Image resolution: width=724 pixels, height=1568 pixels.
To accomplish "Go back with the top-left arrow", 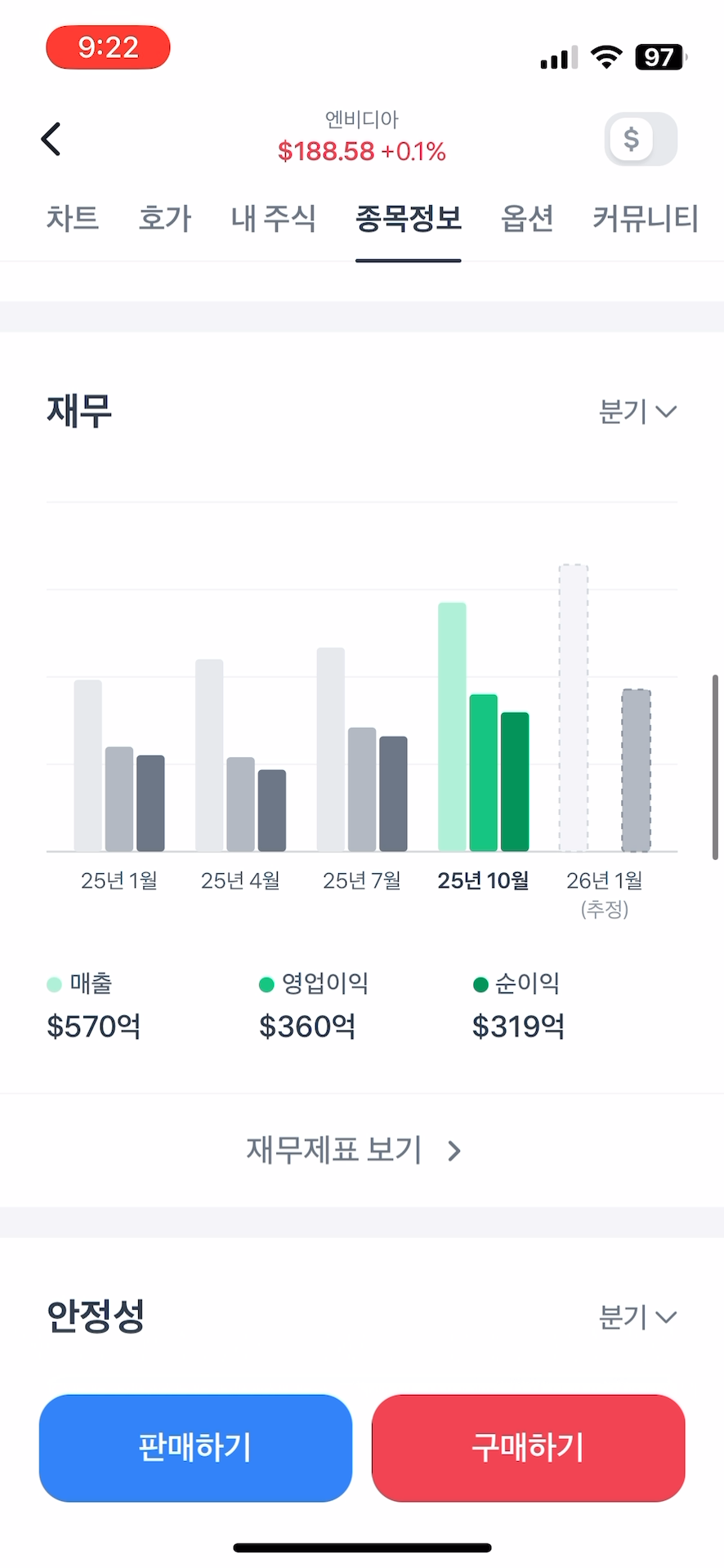I will [51, 139].
